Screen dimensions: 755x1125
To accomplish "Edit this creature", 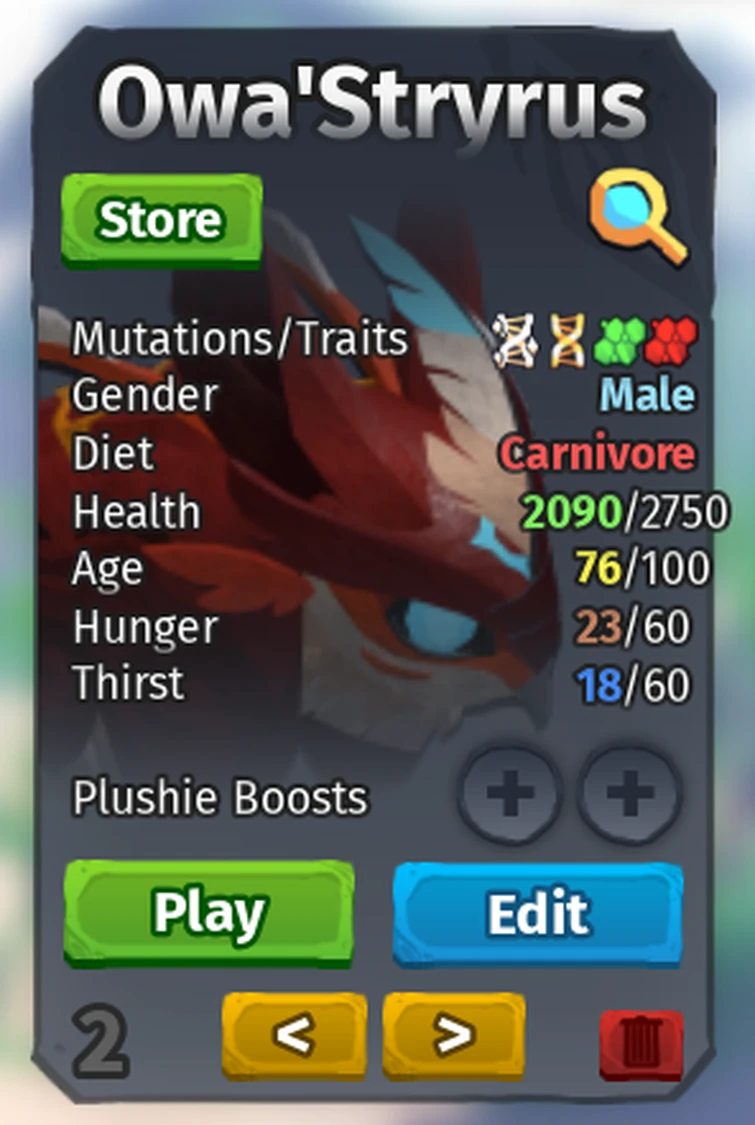I will tap(538, 912).
